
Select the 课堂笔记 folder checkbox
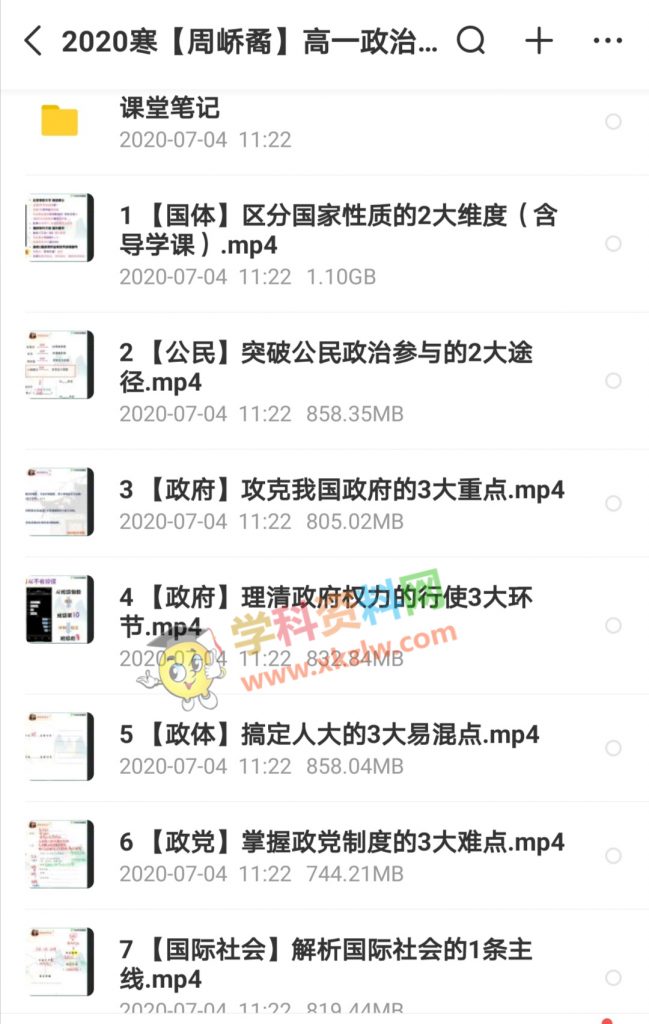tap(613, 121)
